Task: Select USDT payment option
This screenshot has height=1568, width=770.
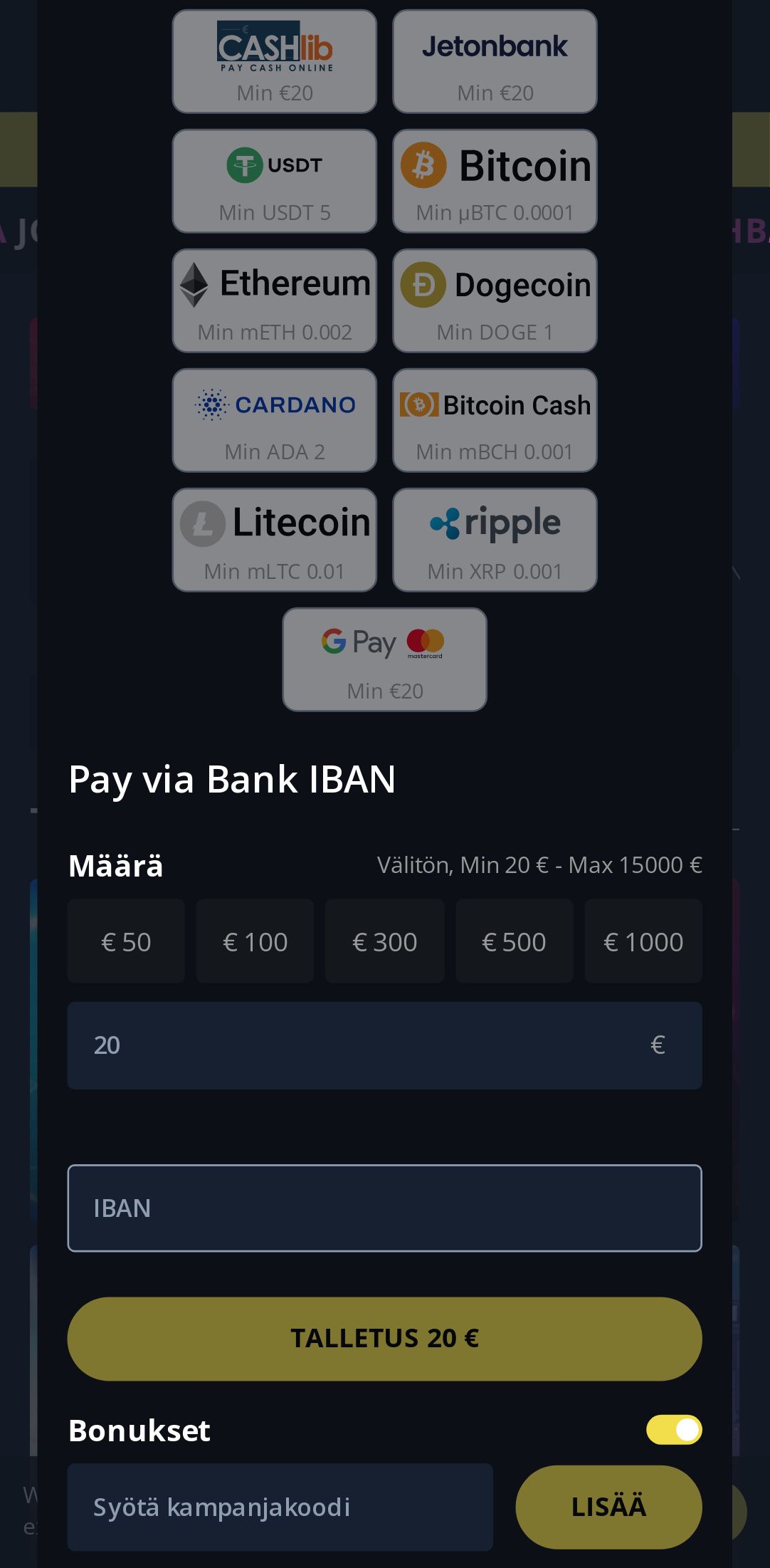Action: click(274, 181)
